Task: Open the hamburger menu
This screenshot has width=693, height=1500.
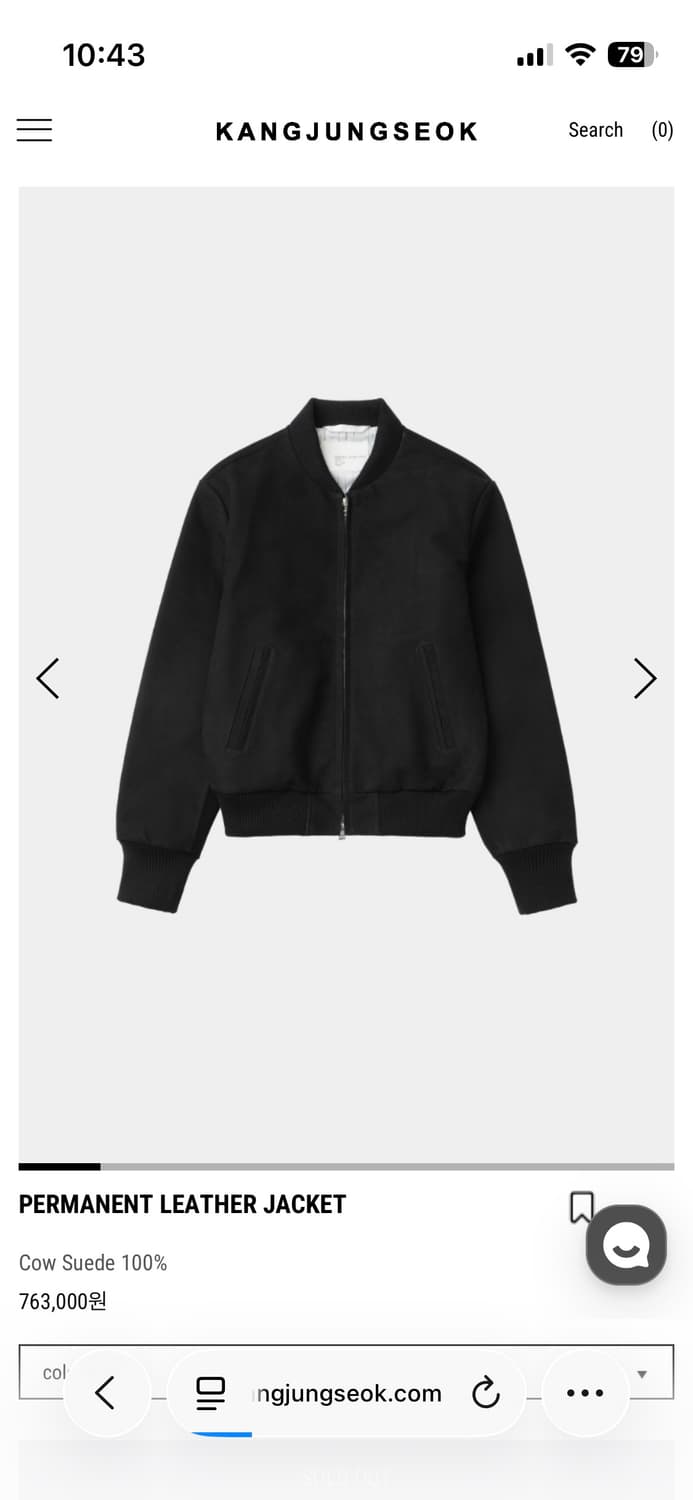Action: pos(34,130)
